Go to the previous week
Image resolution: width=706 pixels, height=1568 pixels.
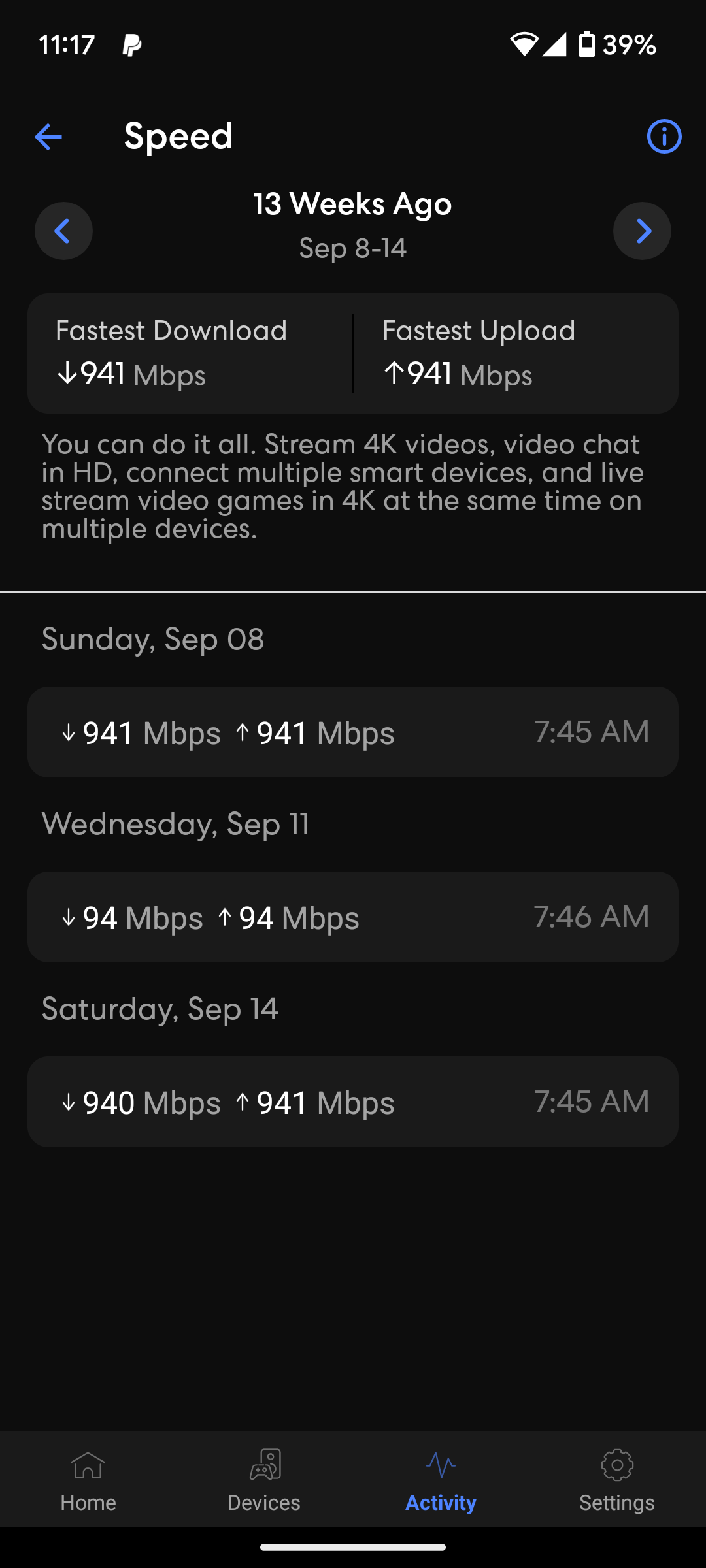coord(63,231)
